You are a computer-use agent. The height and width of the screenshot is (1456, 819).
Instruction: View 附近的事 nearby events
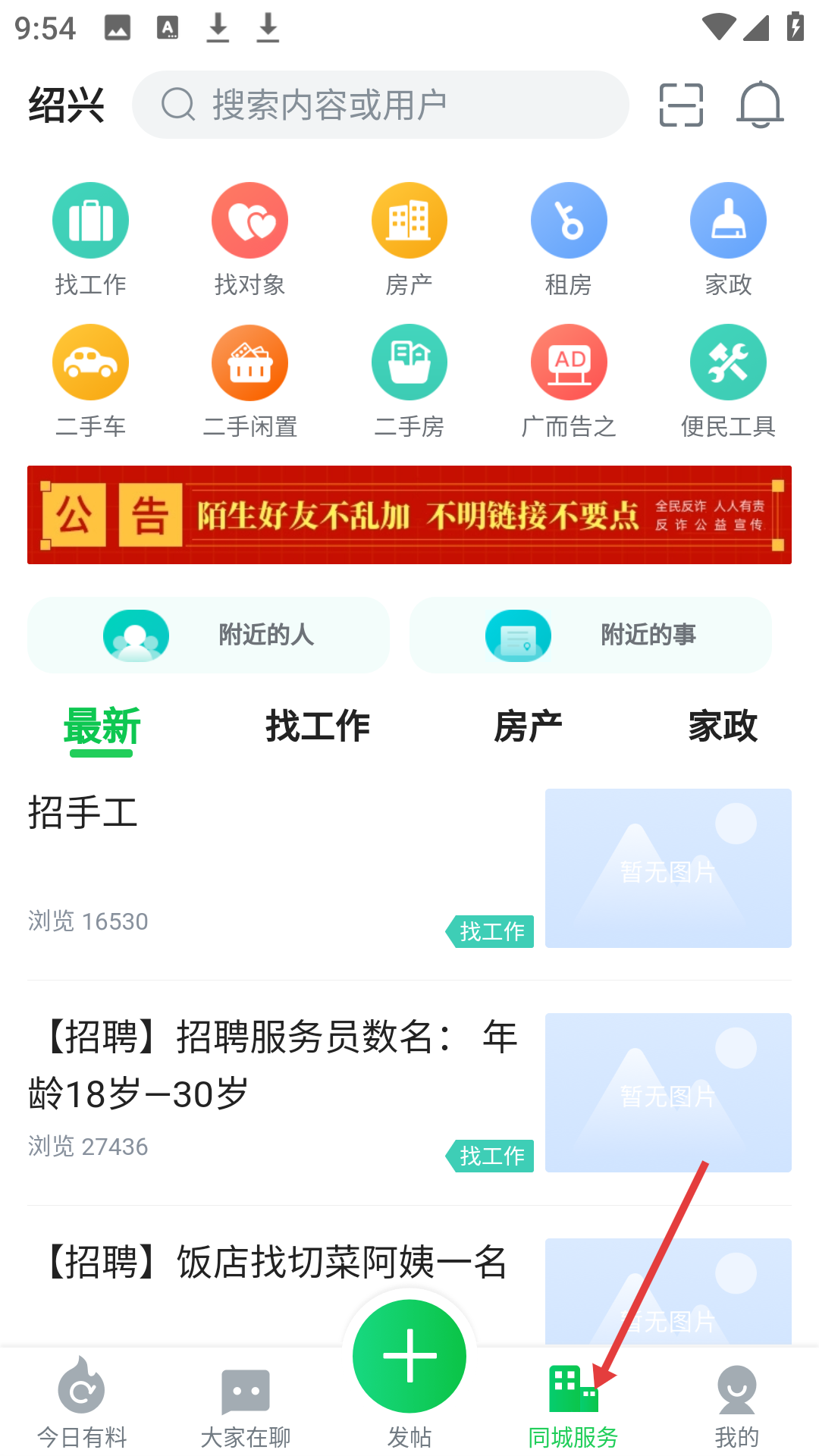click(x=591, y=635)
